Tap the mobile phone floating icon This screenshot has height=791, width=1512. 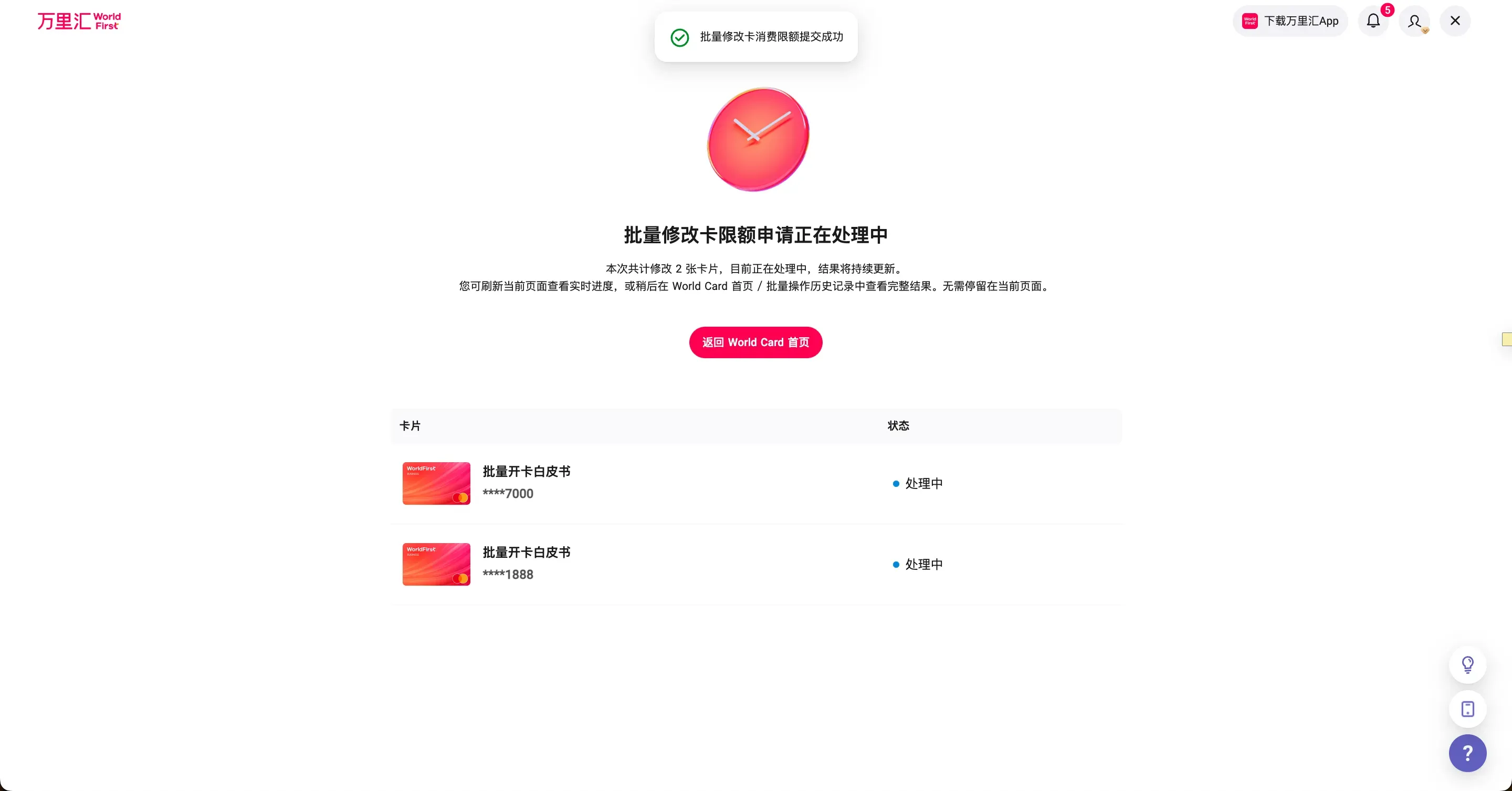pyautogui.click(x=1467, y=709)
